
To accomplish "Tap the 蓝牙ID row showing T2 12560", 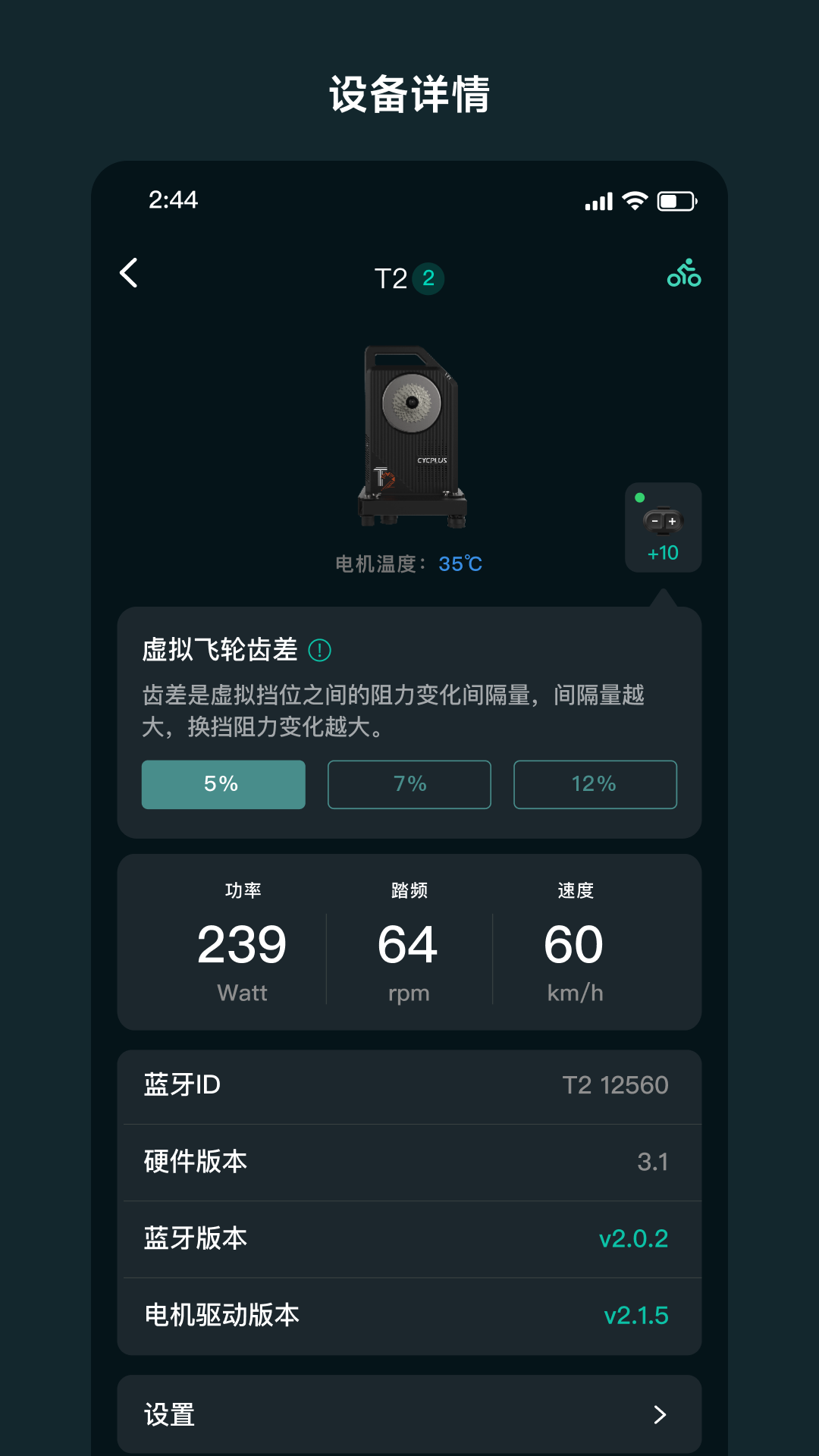I will pos(409,1086).
